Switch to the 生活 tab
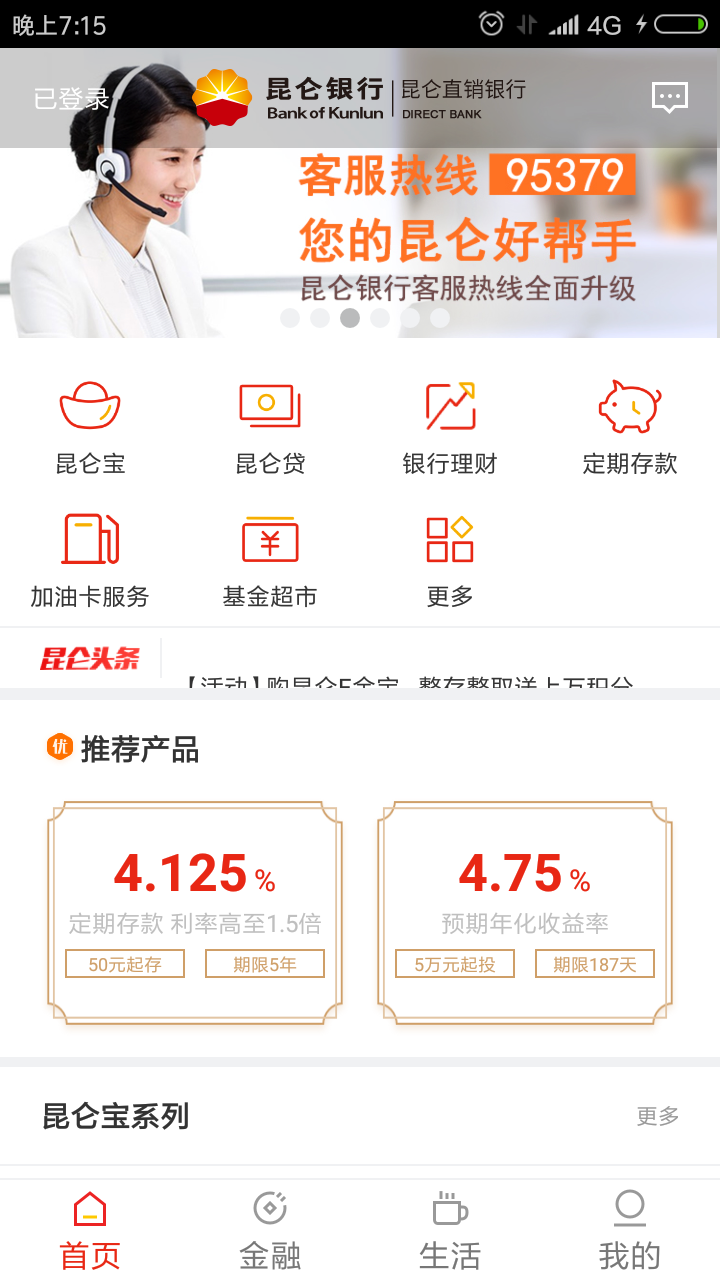720x1280 pixels. tap(450, 1230)
